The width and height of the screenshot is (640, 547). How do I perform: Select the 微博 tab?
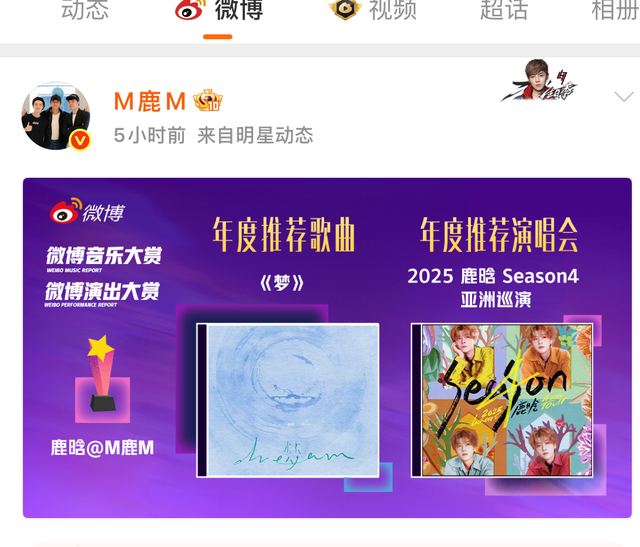(x=219, y=10)
